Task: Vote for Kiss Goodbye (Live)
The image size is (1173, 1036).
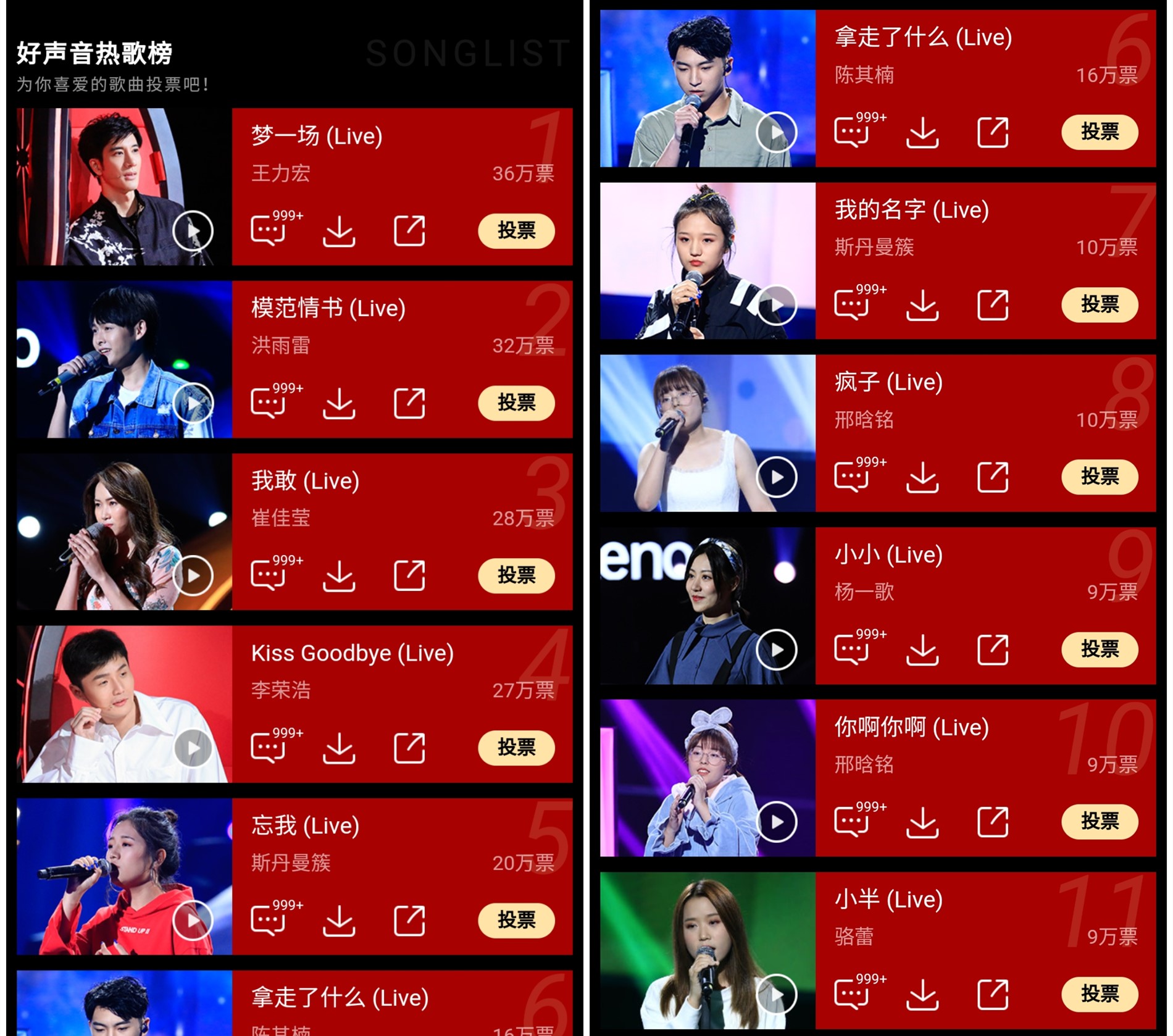Action: coord(516,748)
